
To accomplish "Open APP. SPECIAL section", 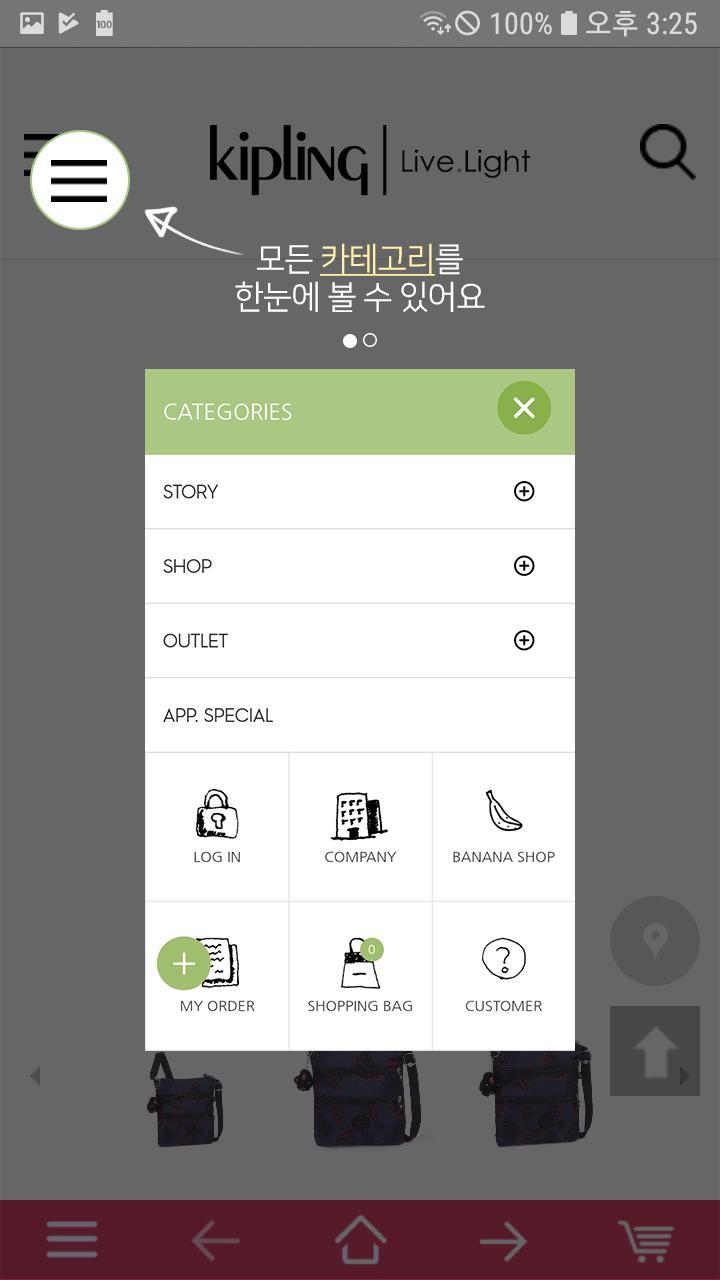I will coord(359,715).
